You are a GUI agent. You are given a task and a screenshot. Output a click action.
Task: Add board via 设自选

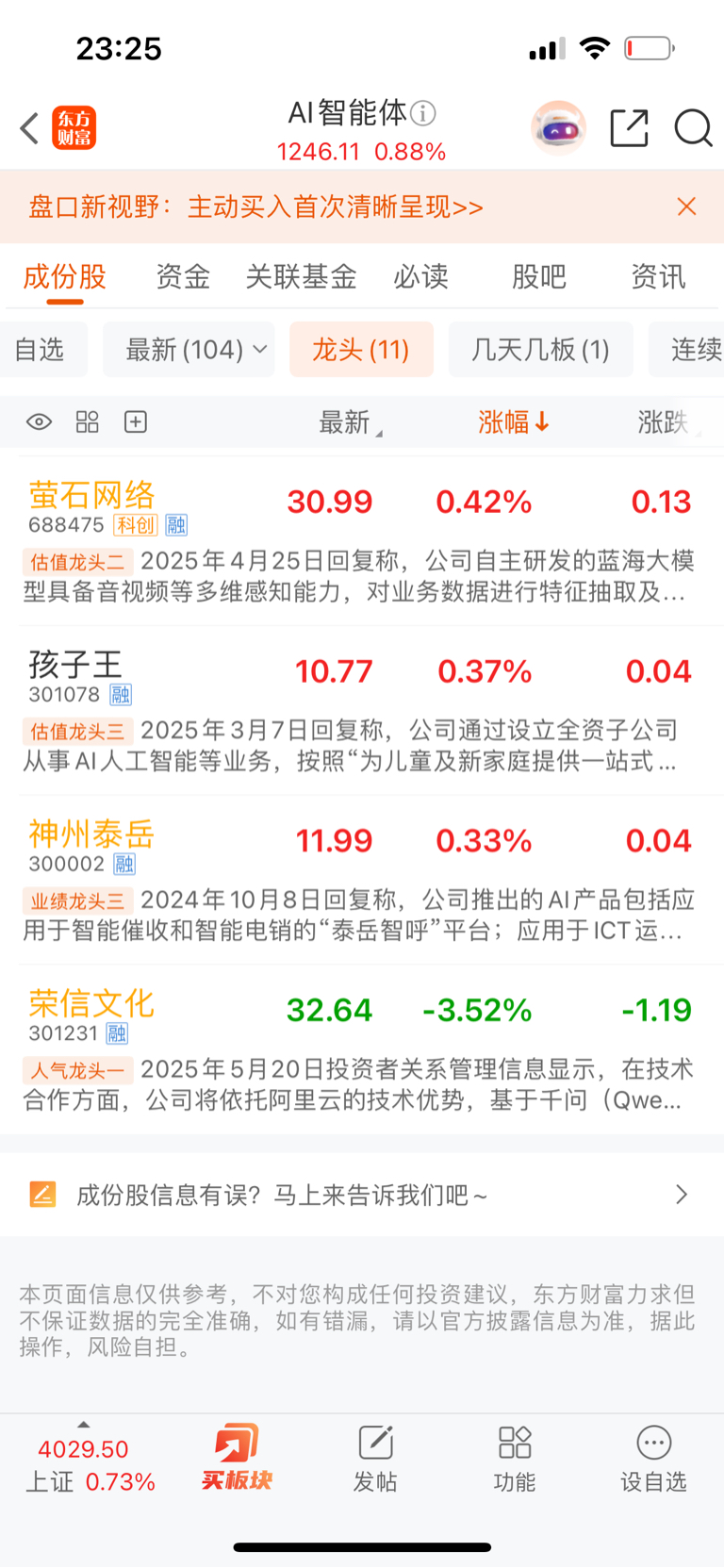pyautogui.click(x=653, y=1458)
